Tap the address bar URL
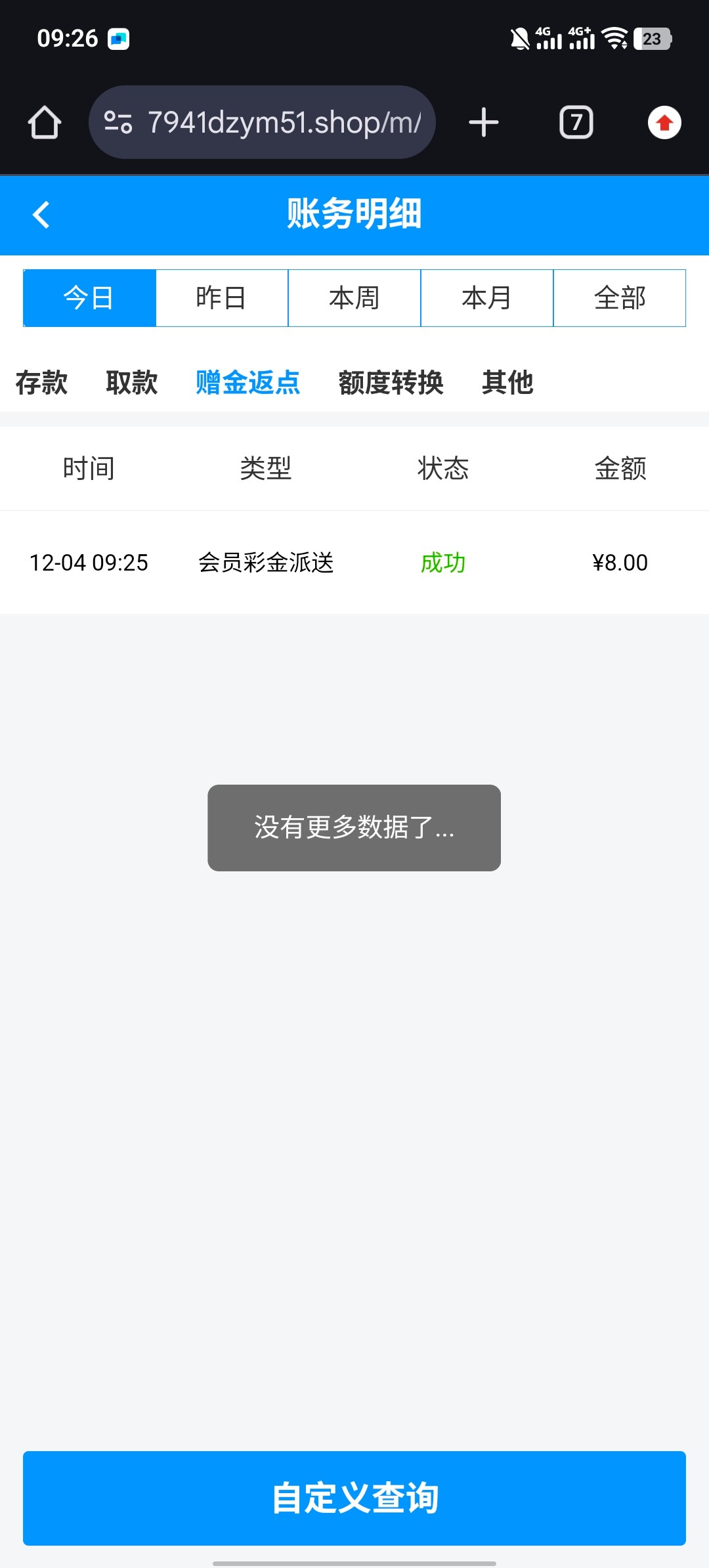The image size is (709, 1568). click(x=284, y=123)
